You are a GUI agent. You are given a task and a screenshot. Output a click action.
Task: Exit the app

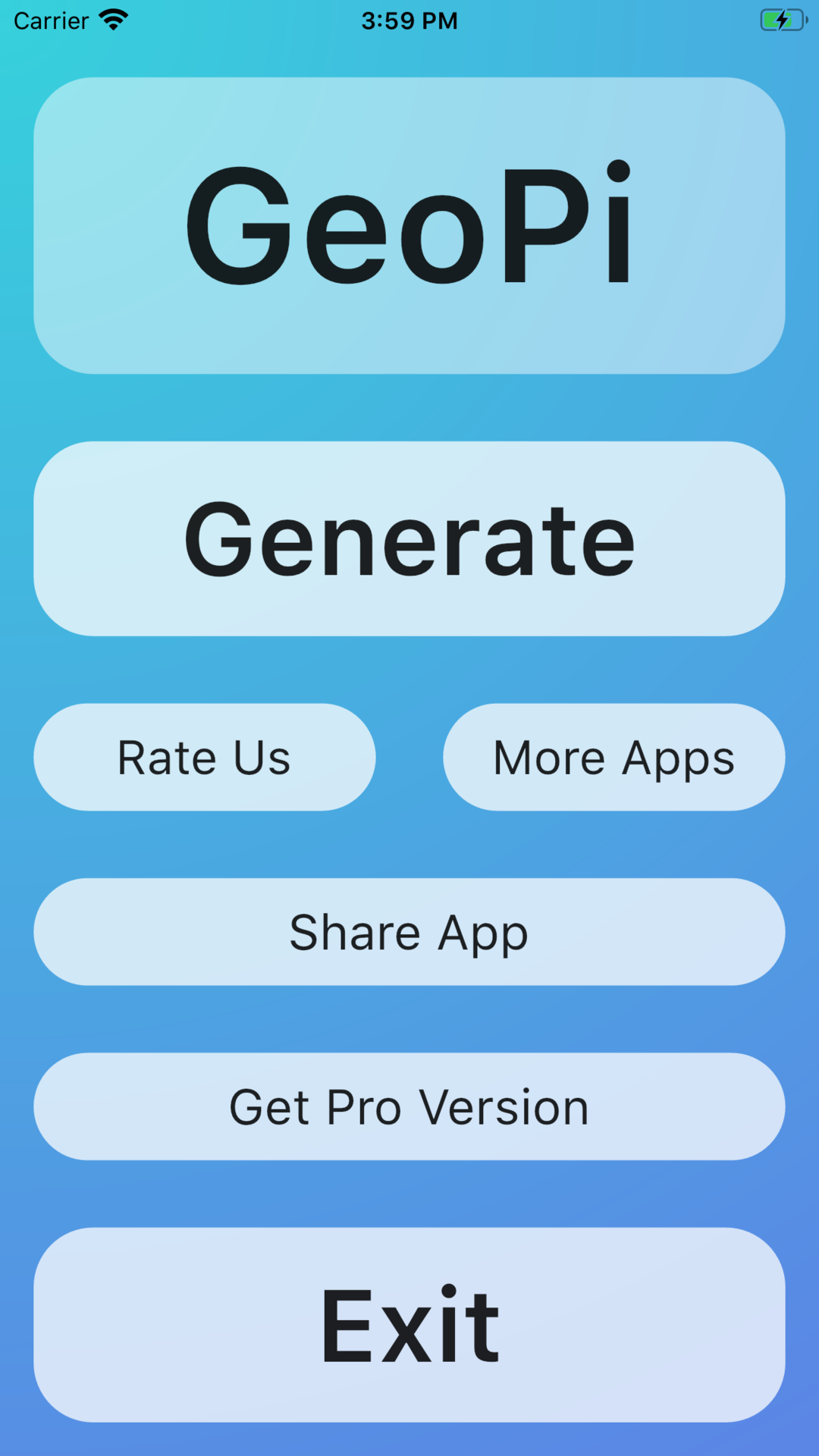click(x=409, y=1325)
